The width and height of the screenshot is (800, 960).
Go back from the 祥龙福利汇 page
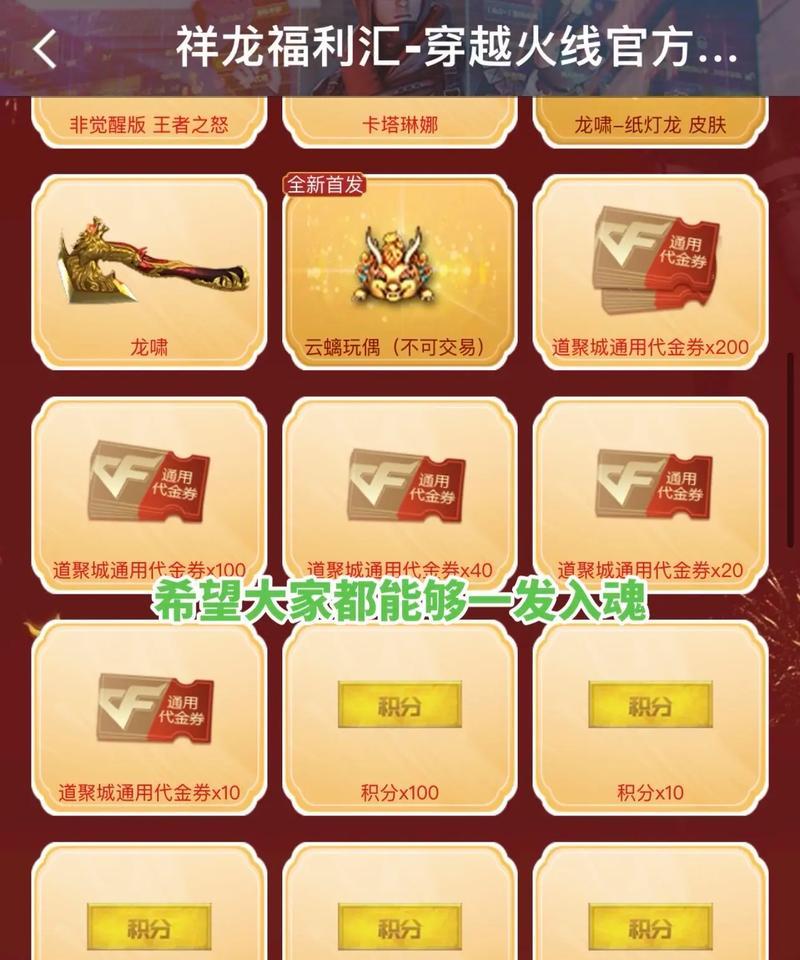44,48
